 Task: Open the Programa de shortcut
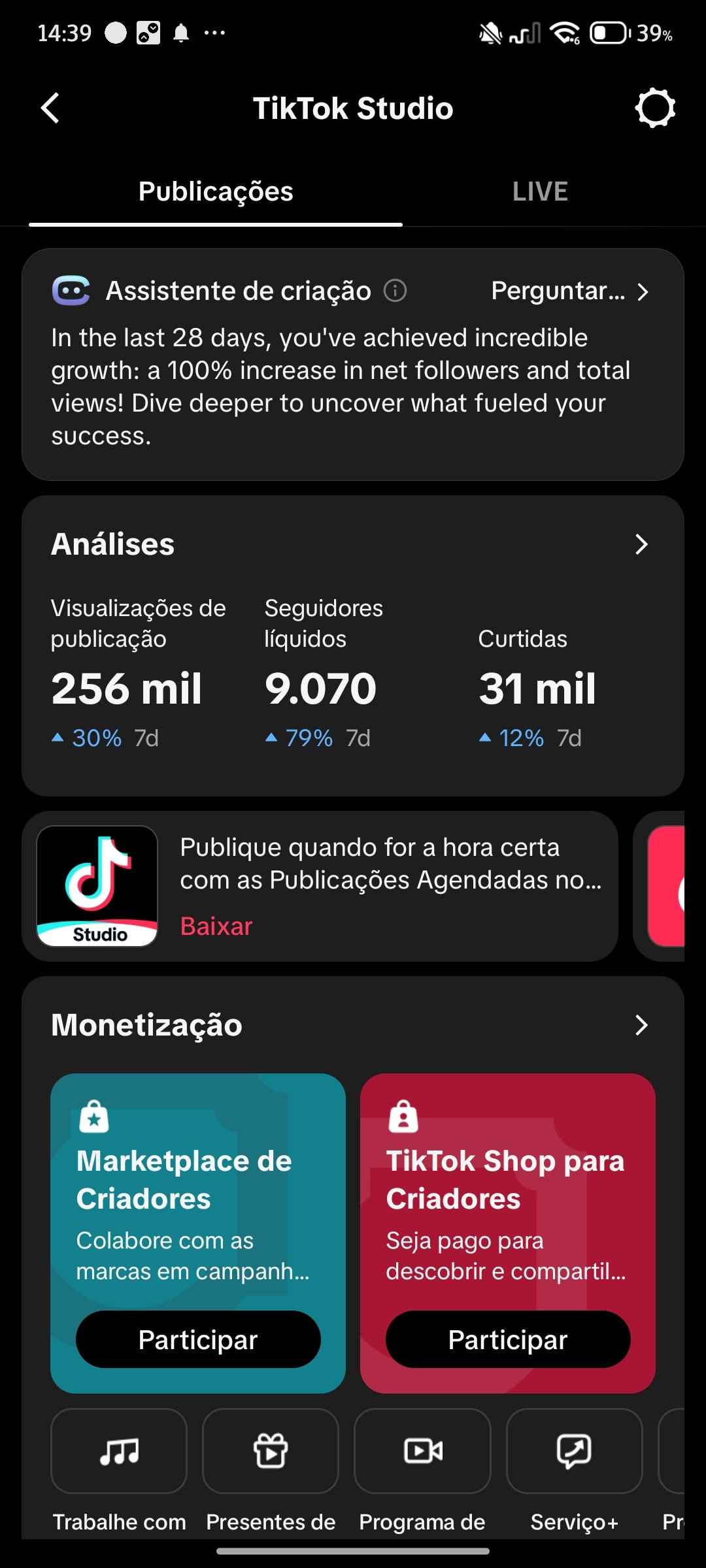coord(422,1452)
